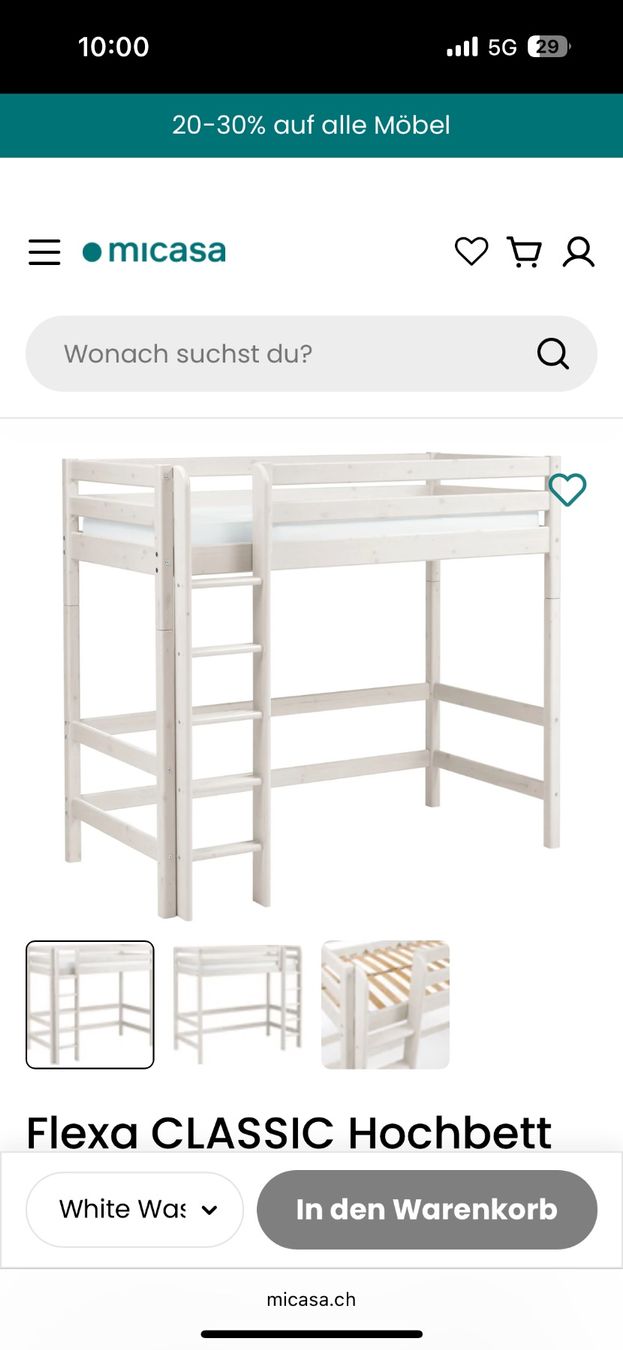Image resolution: width=623 pixels, height=1350 pixels.
Task: Select the second product thumbnail image
Action: 237,1005
